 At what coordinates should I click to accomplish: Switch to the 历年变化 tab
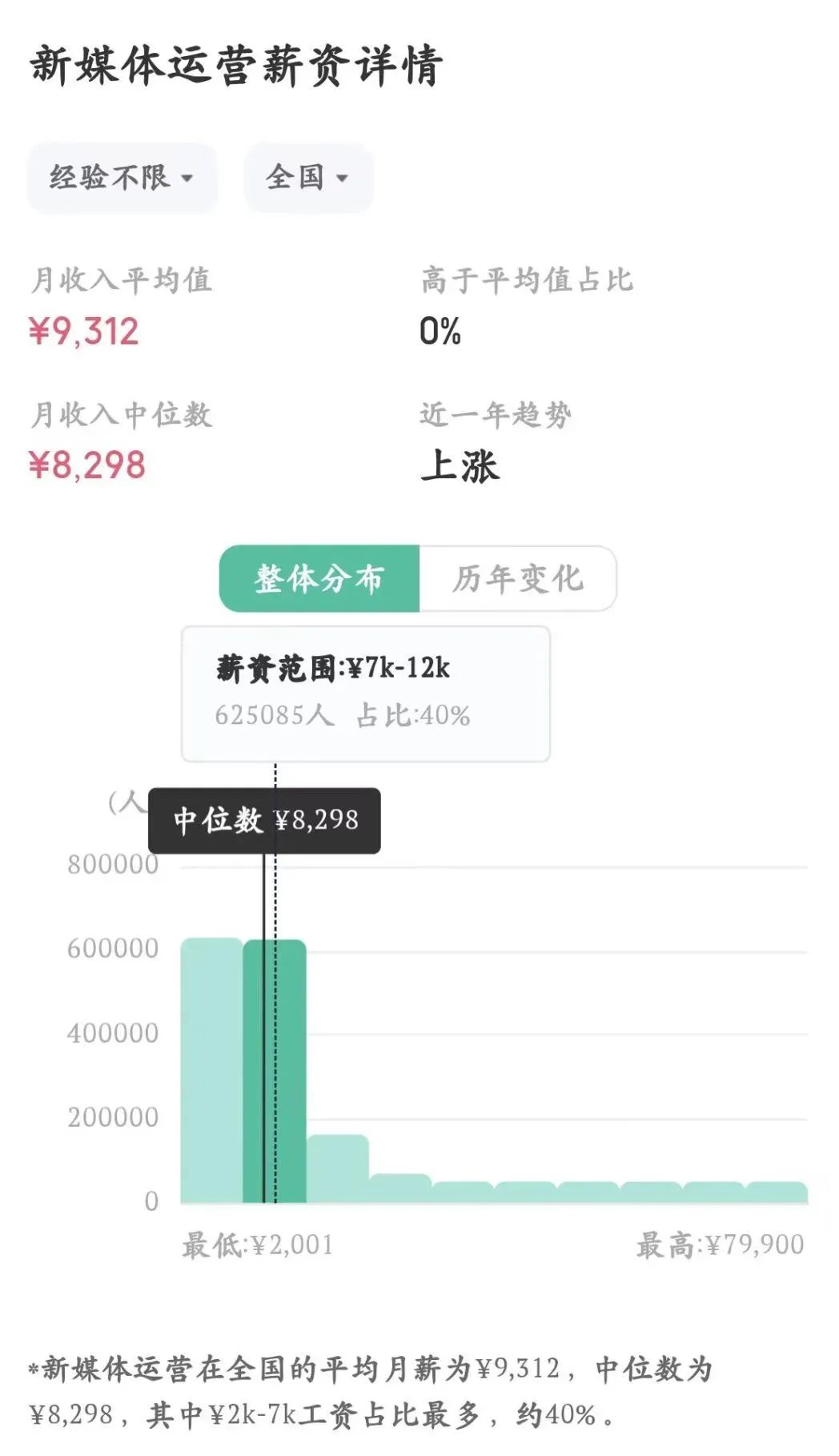coord(517,578)
